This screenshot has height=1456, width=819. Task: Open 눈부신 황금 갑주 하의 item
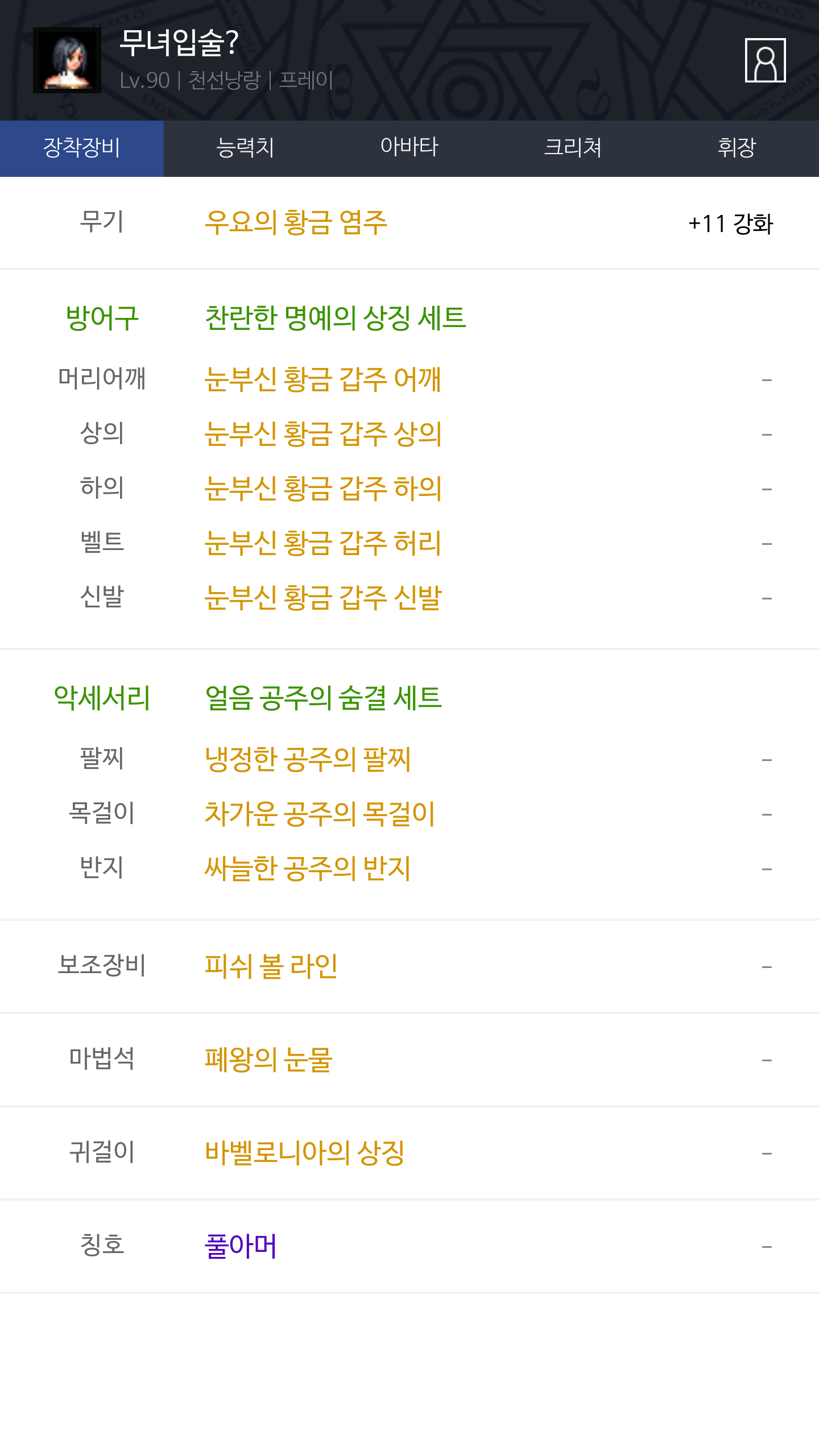point(322,489)
